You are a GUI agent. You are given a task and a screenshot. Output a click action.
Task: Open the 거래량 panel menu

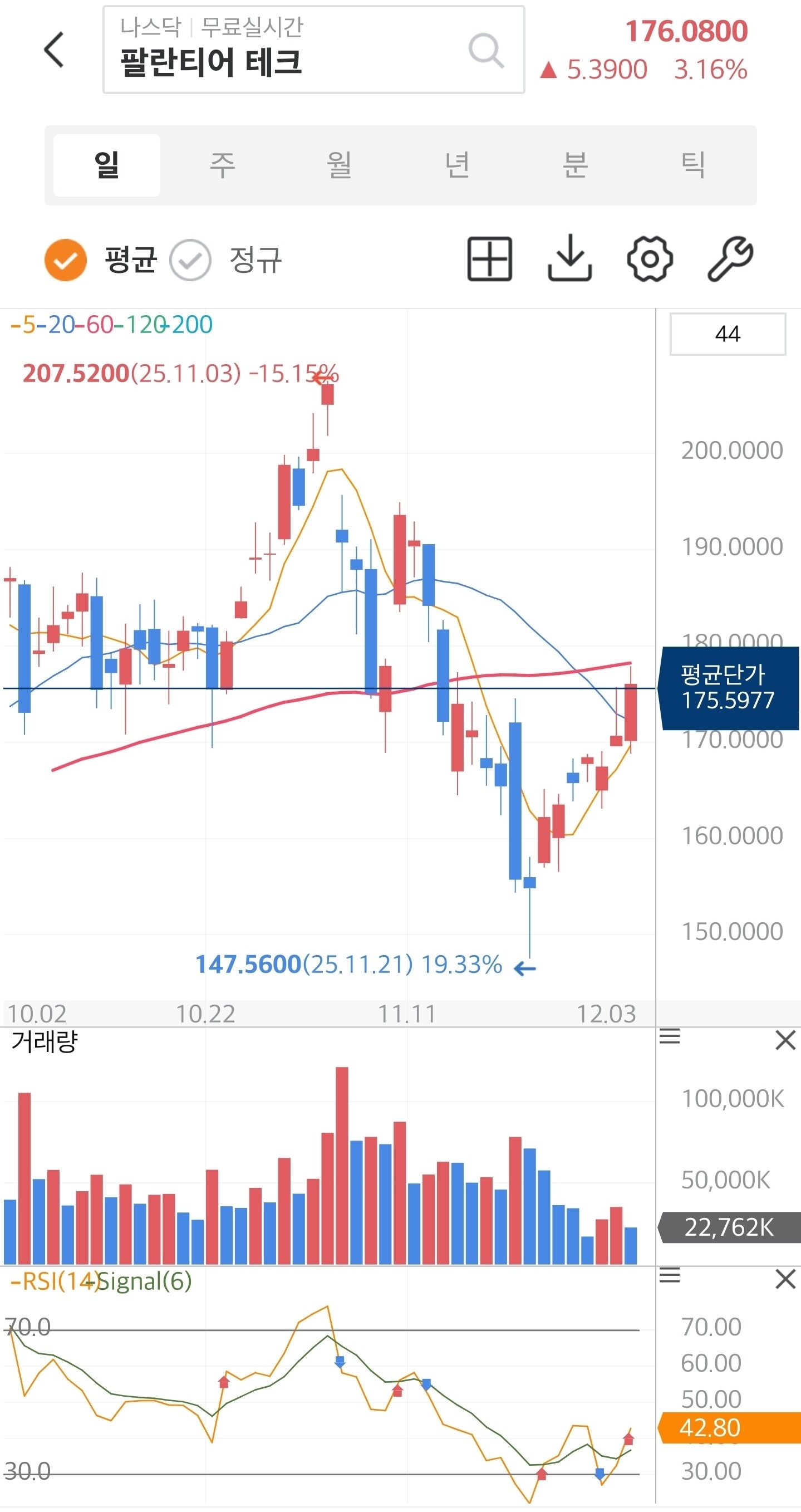click(670, 1036)
